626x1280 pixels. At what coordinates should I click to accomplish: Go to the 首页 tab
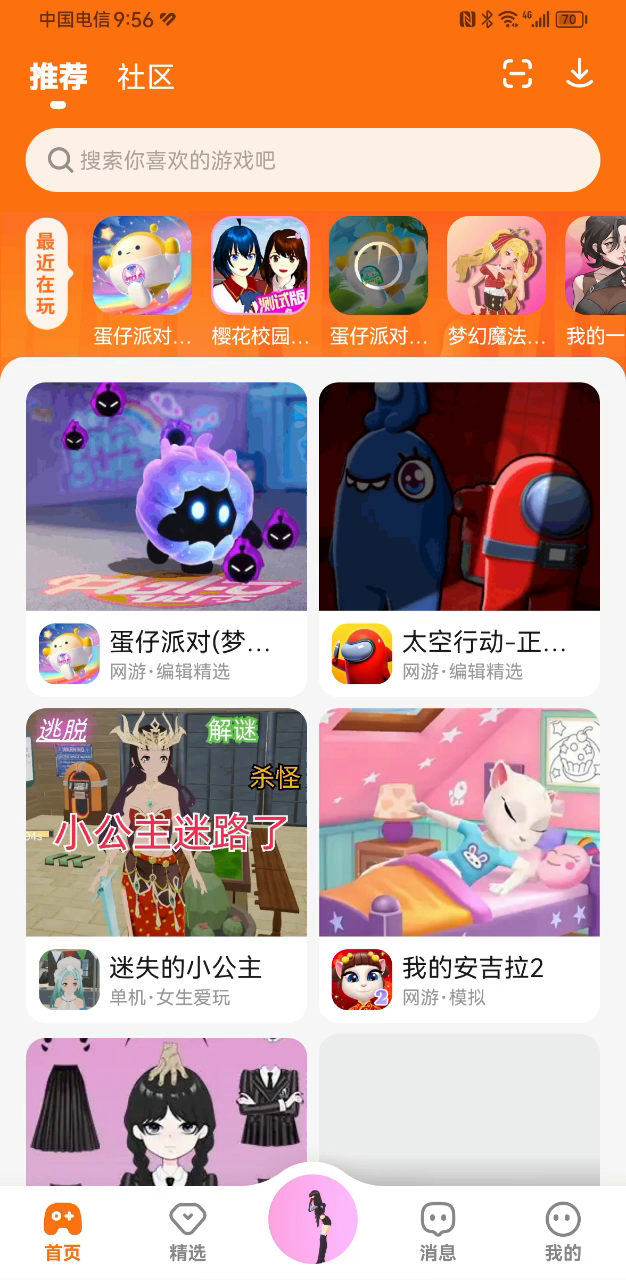click(x=62, y=1232)
